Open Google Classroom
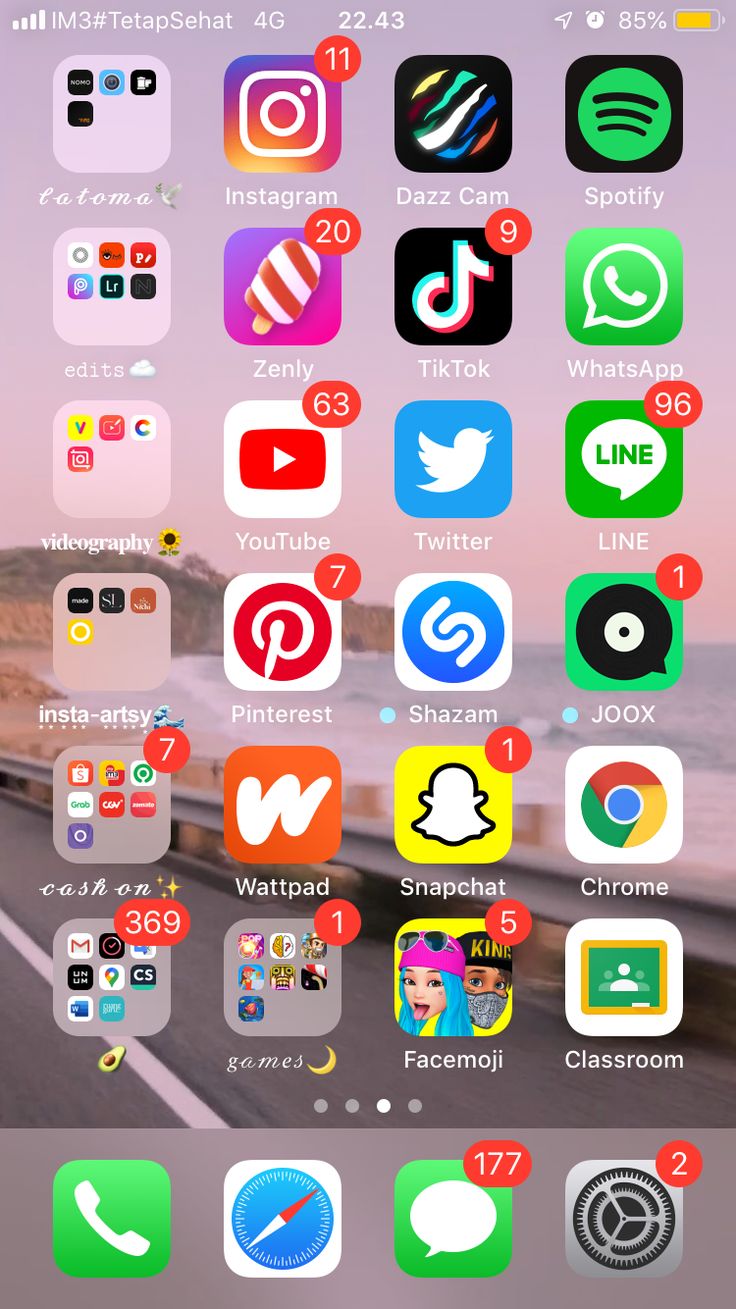Screen dimensions: 736x1309 pos(624,975)
